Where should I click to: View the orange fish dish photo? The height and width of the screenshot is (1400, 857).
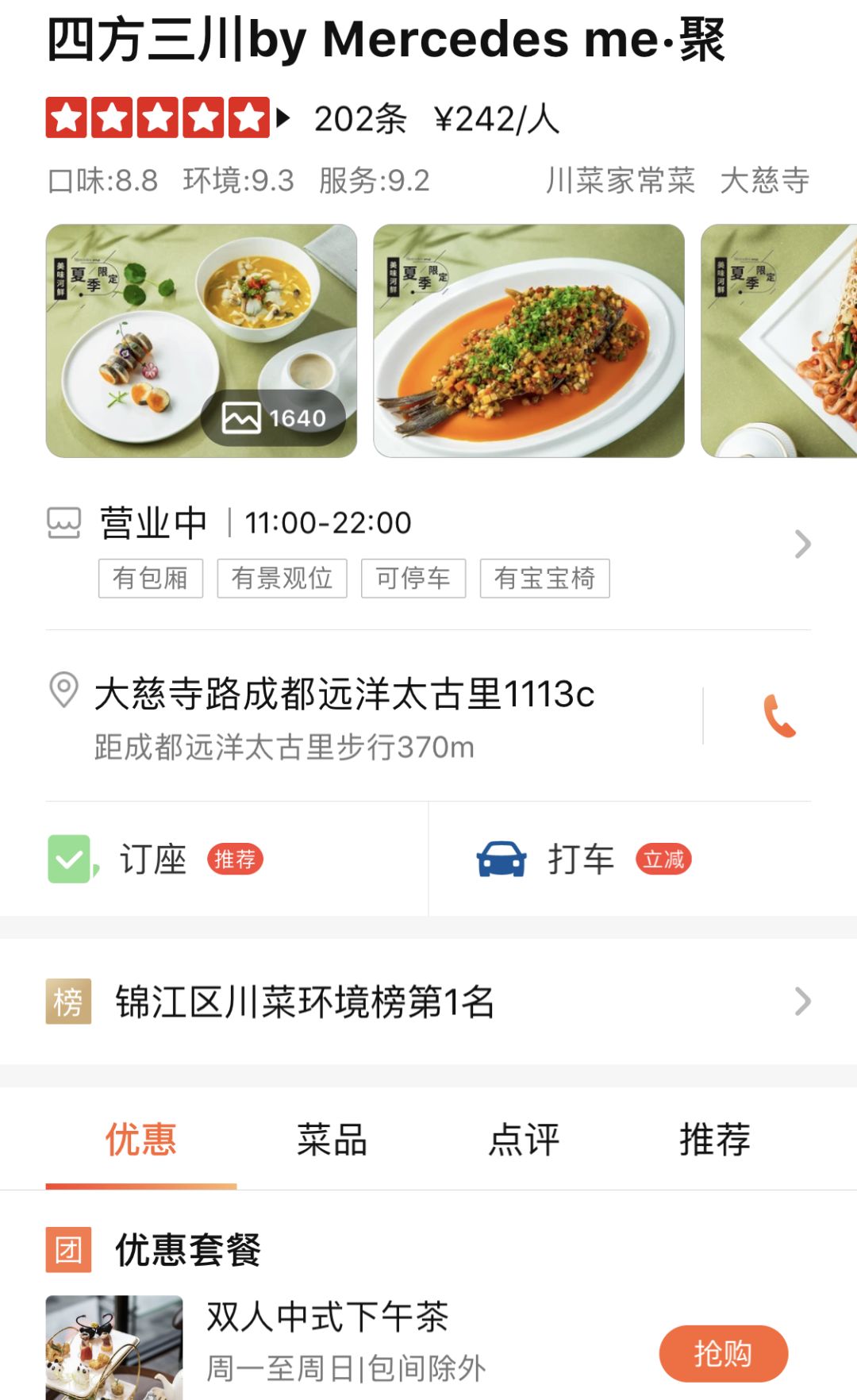click(x=528, y=340)
